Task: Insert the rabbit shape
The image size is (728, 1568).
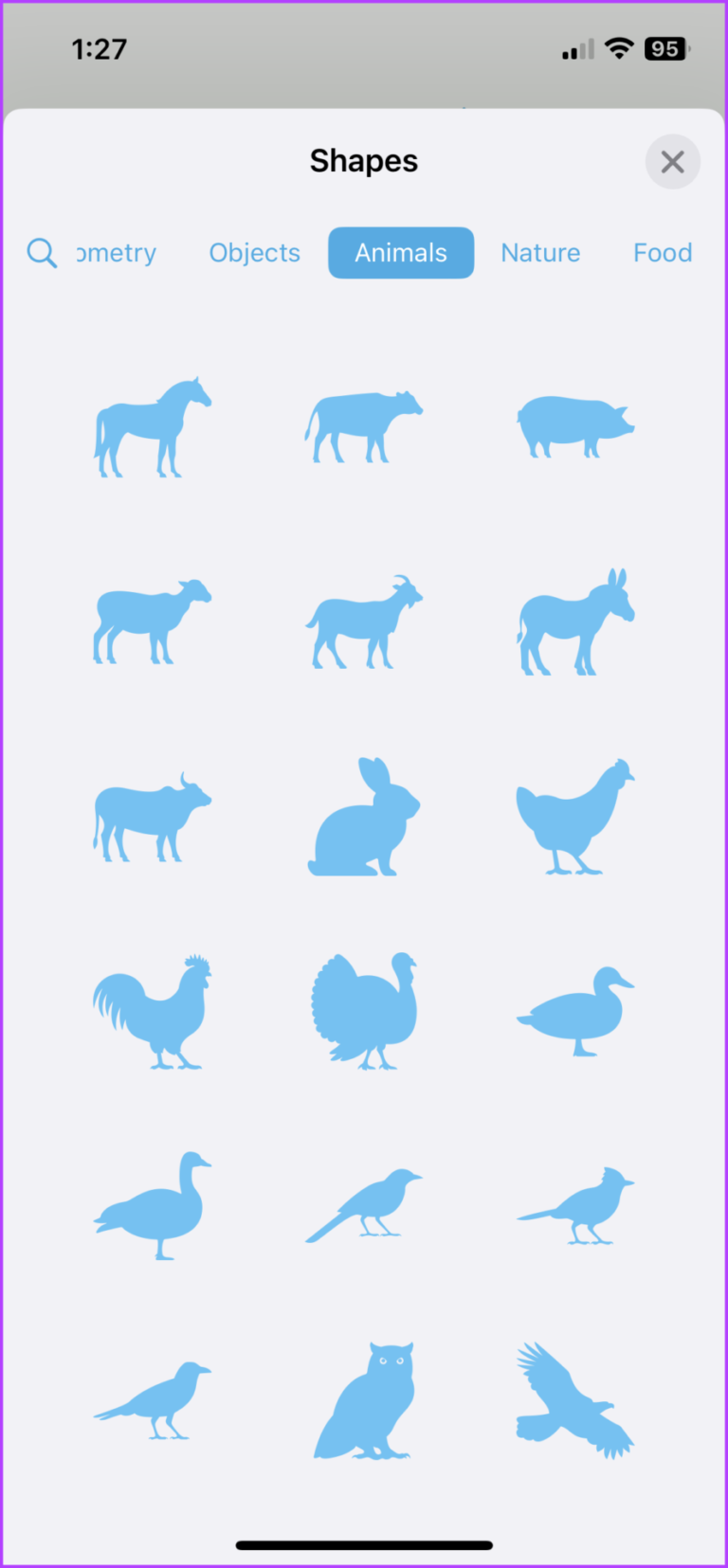Action: (364, 818)
